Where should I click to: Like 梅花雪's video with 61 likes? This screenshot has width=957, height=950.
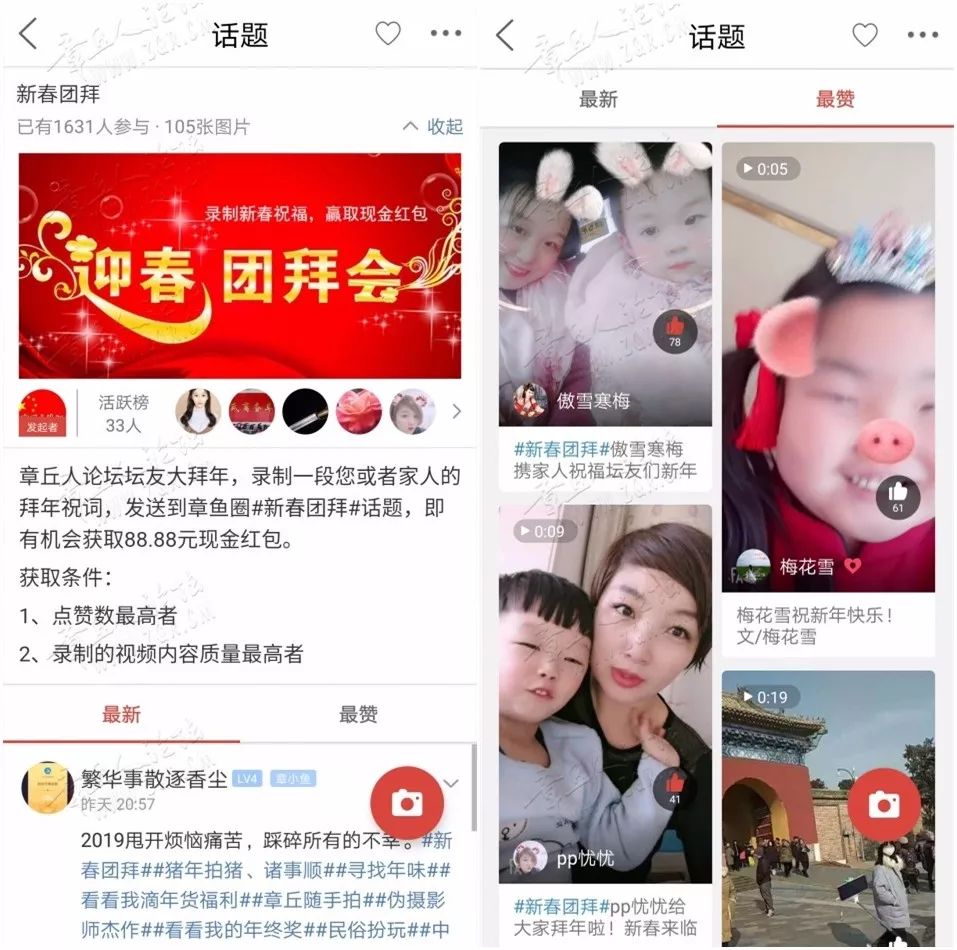click(897, 497)
